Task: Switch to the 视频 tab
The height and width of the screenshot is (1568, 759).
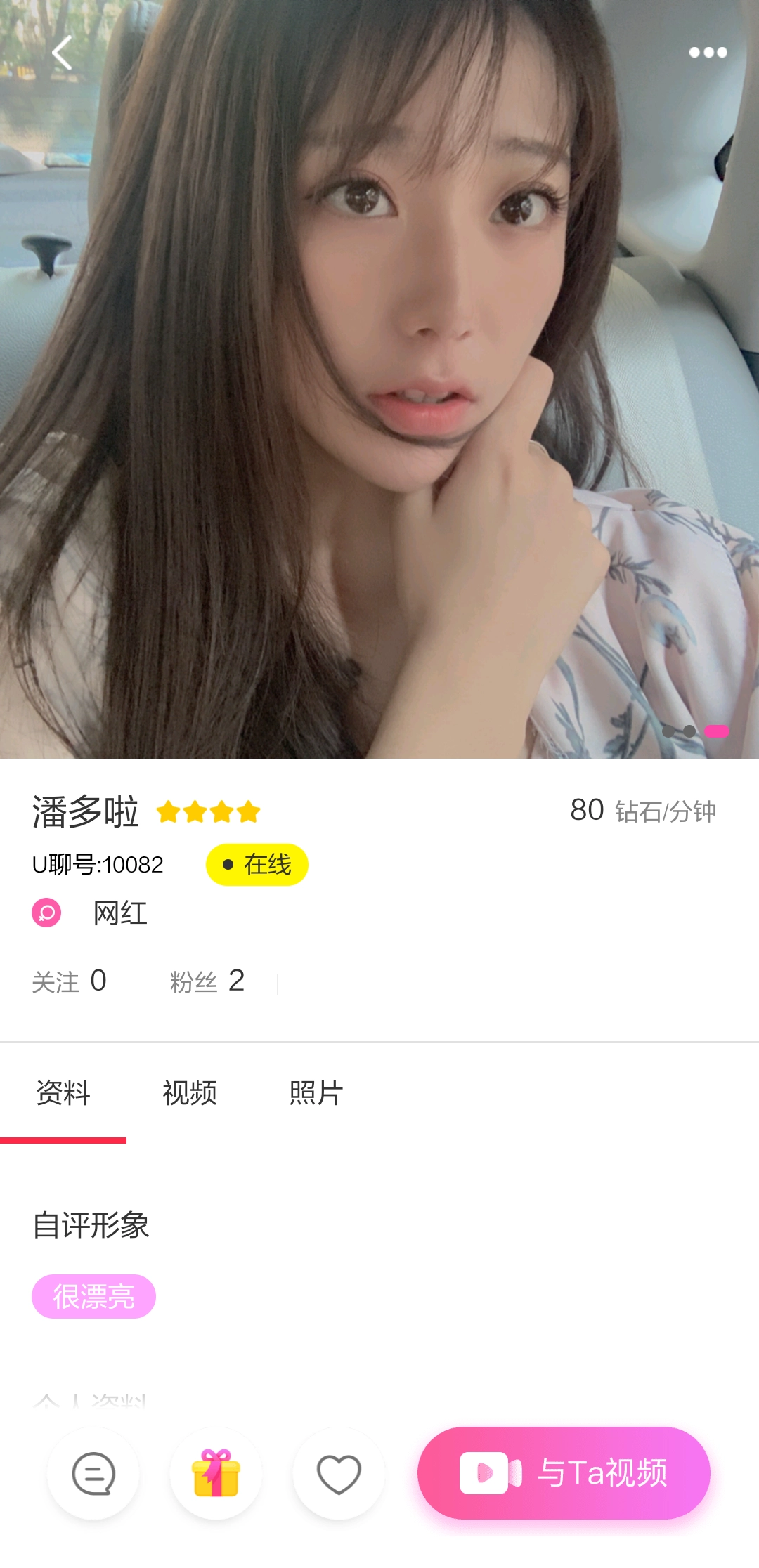Action: (188, 1094)
